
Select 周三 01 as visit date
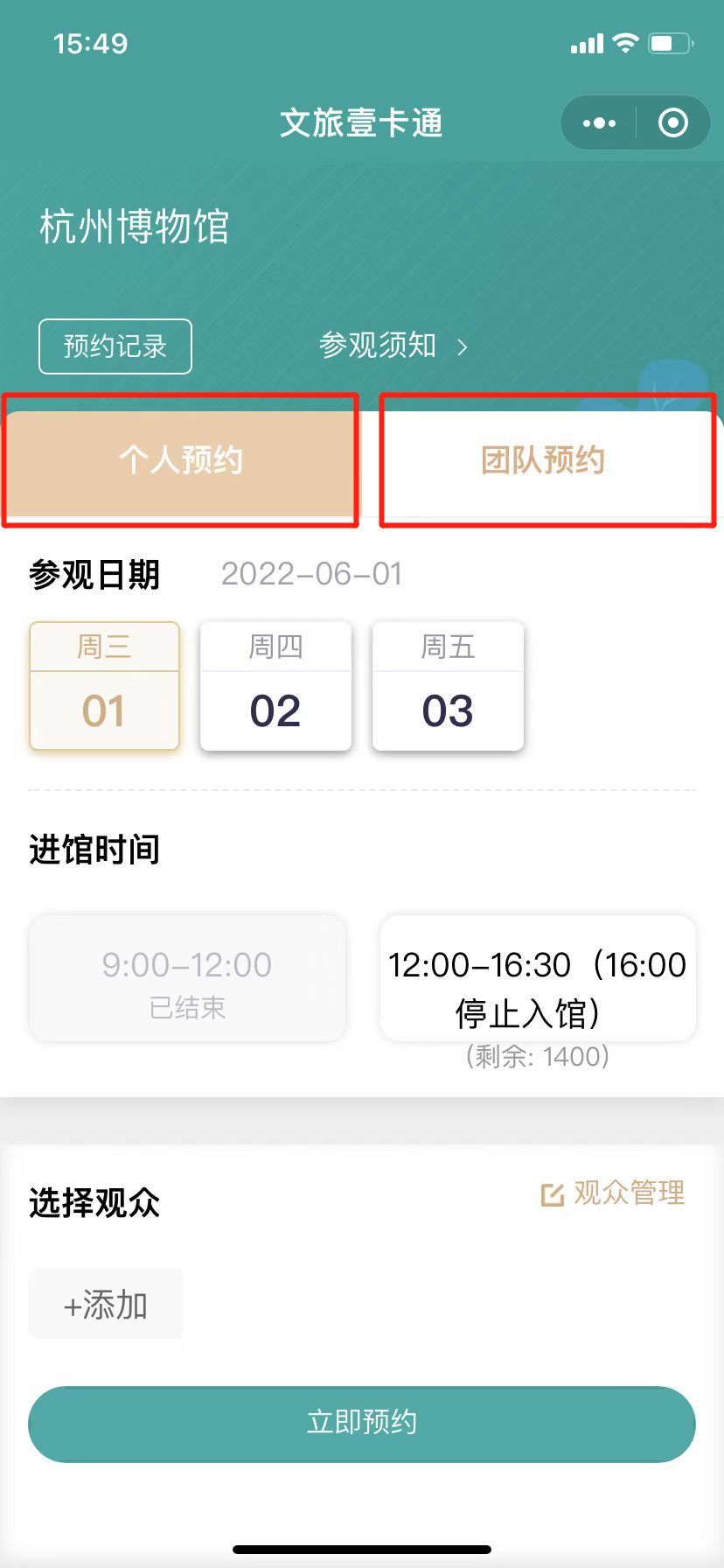[104, 687]
